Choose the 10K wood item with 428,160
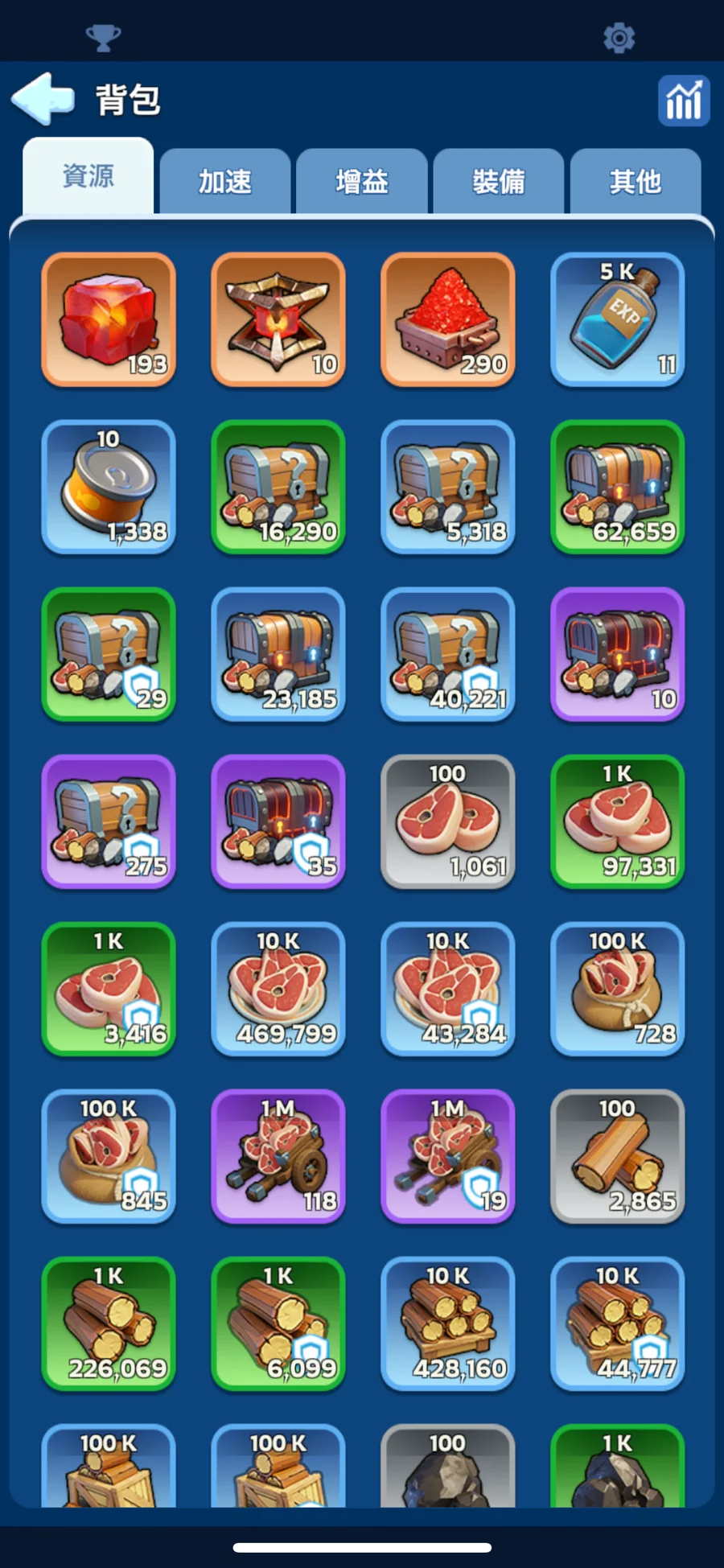 (x=447, y=1323)
